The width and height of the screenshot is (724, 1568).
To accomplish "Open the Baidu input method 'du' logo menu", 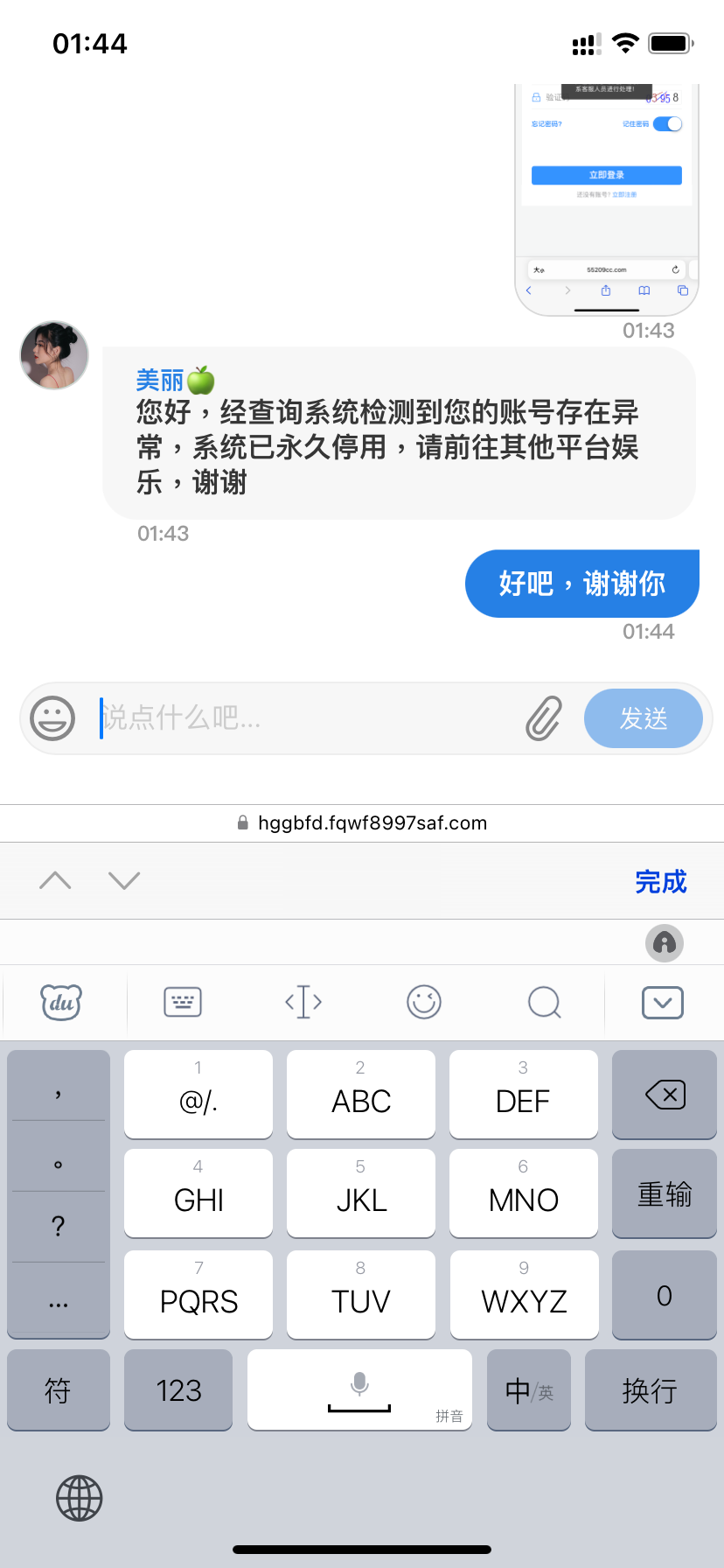I will [63, 1002].
